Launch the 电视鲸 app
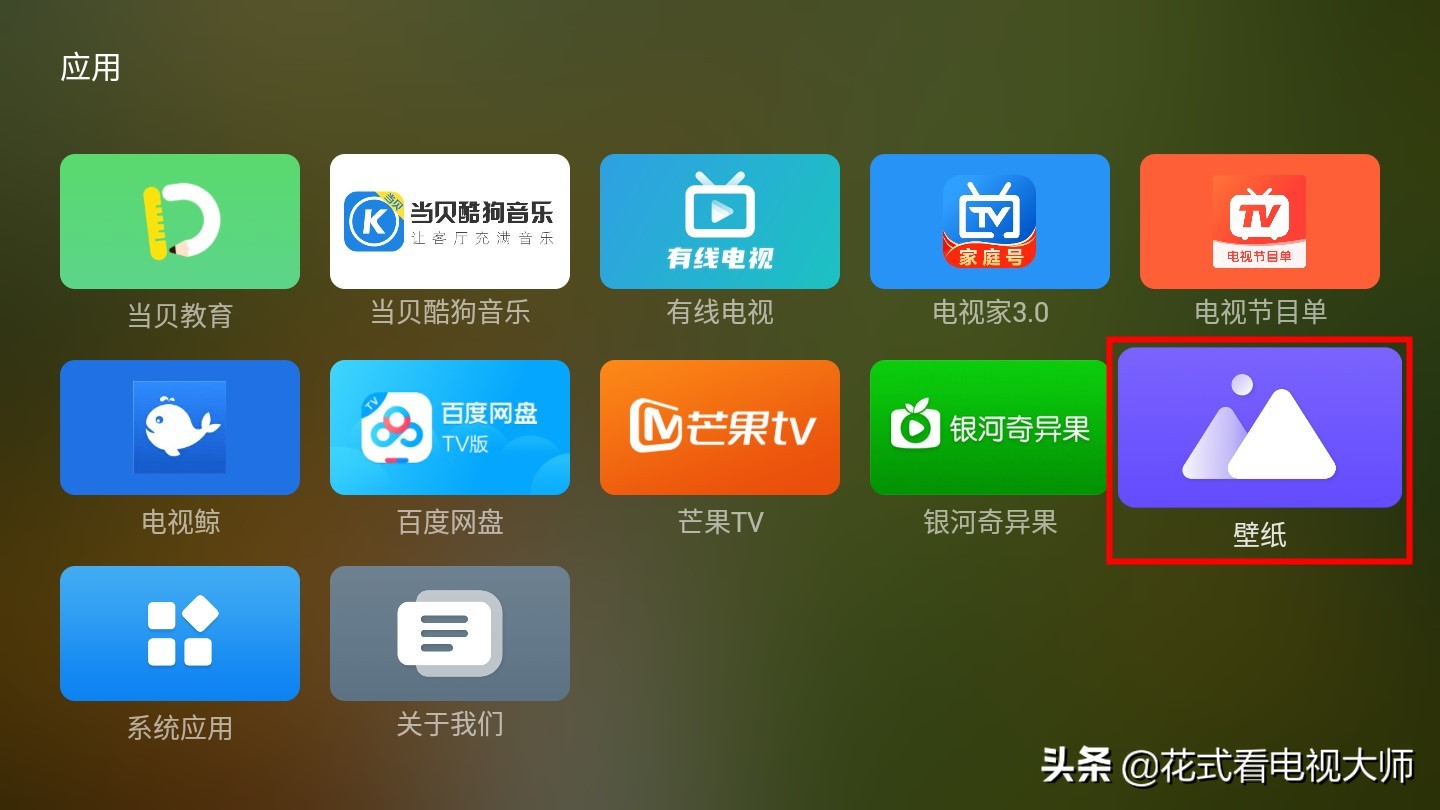The height and width of the screenshot is (810, 1440). coord(180,428)
